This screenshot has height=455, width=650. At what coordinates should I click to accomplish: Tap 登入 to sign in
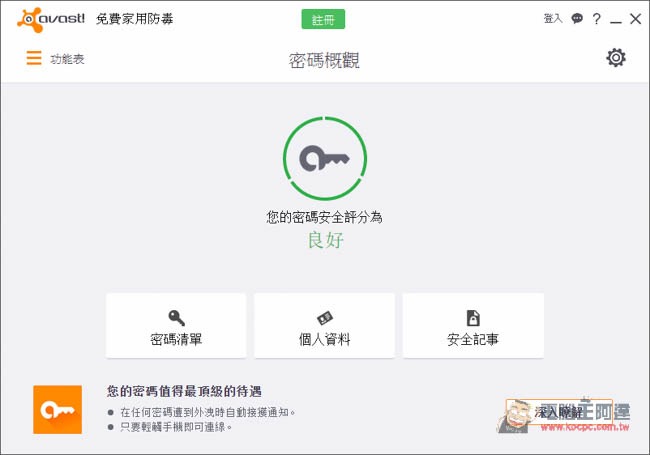552,19
